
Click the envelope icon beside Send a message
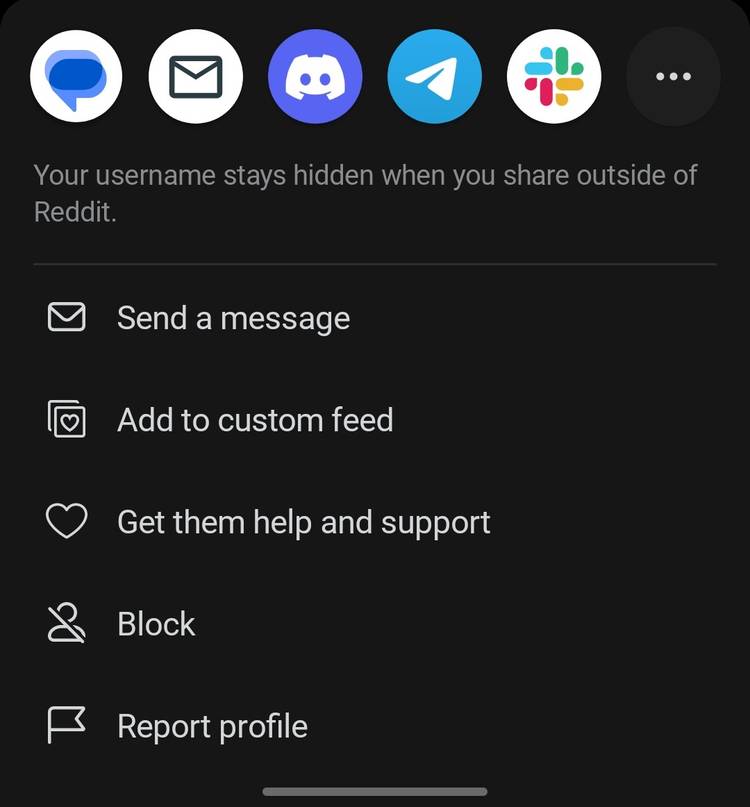tap(66, 317)
